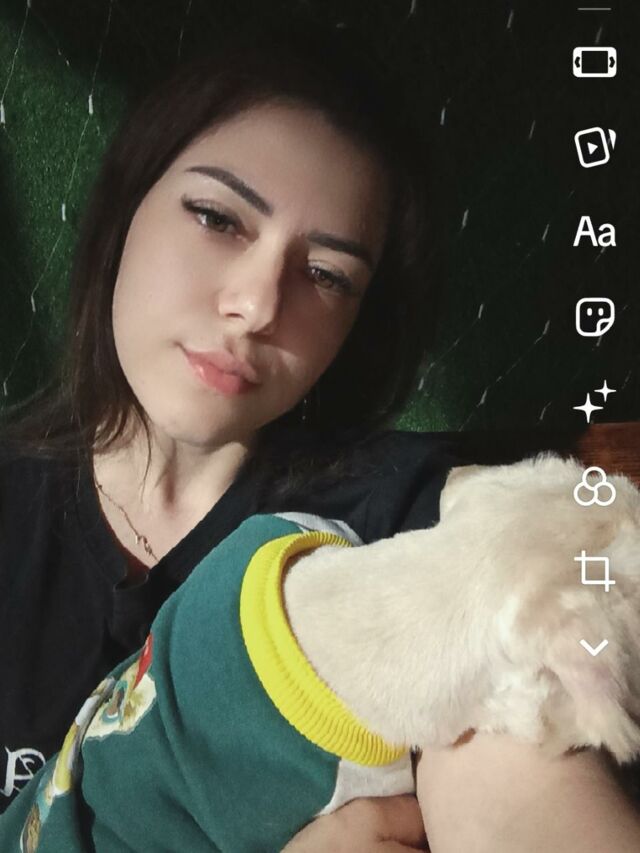This screenshot has width=640, height=853.
Task: Add text with the Aa tool
Action: coord(594,233)
